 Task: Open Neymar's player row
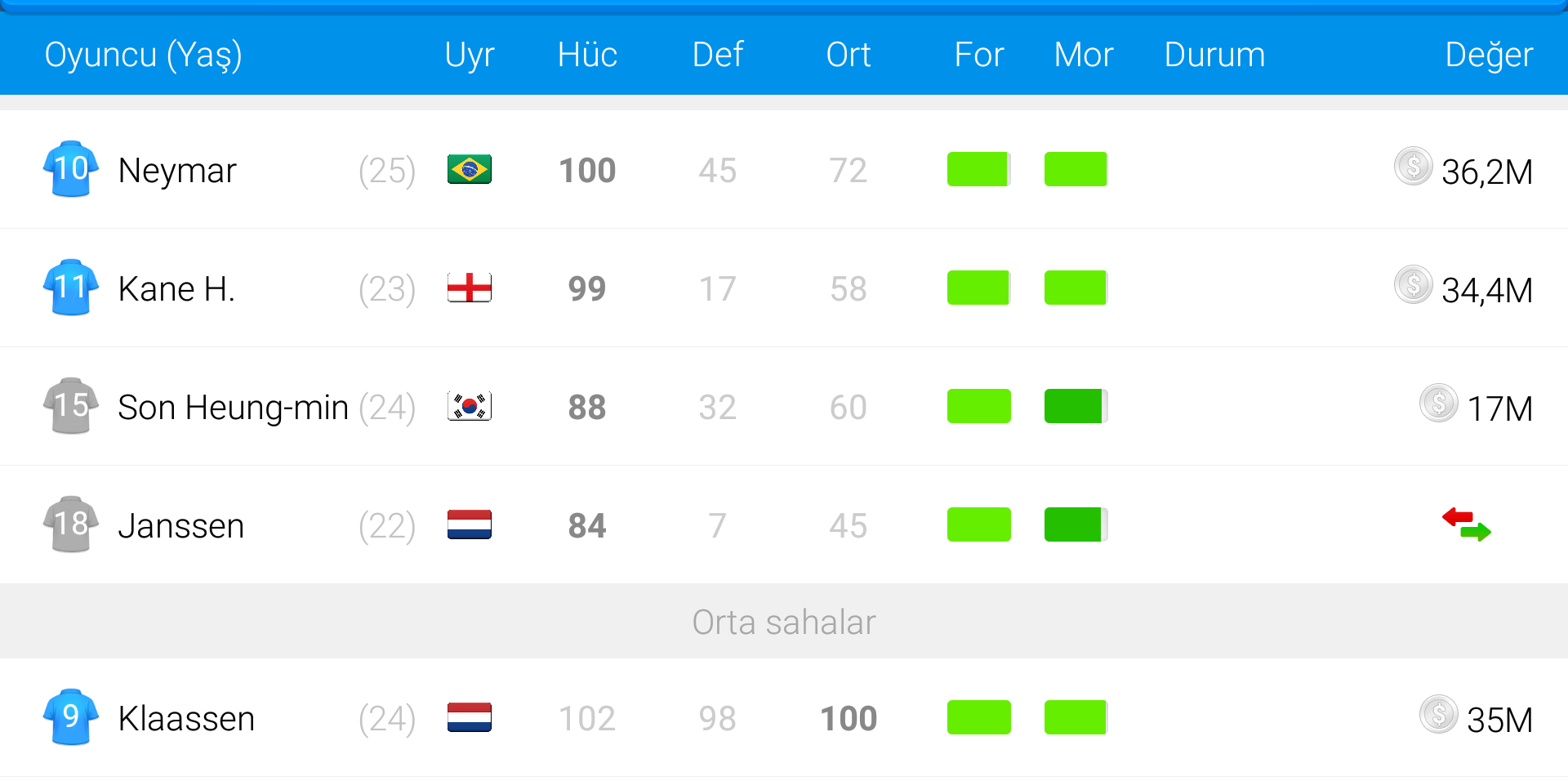(784, 169)
